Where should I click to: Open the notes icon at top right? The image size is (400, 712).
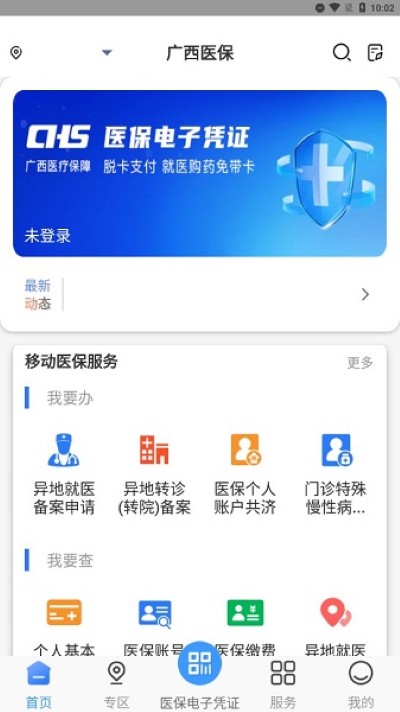(x=375, y=53)
